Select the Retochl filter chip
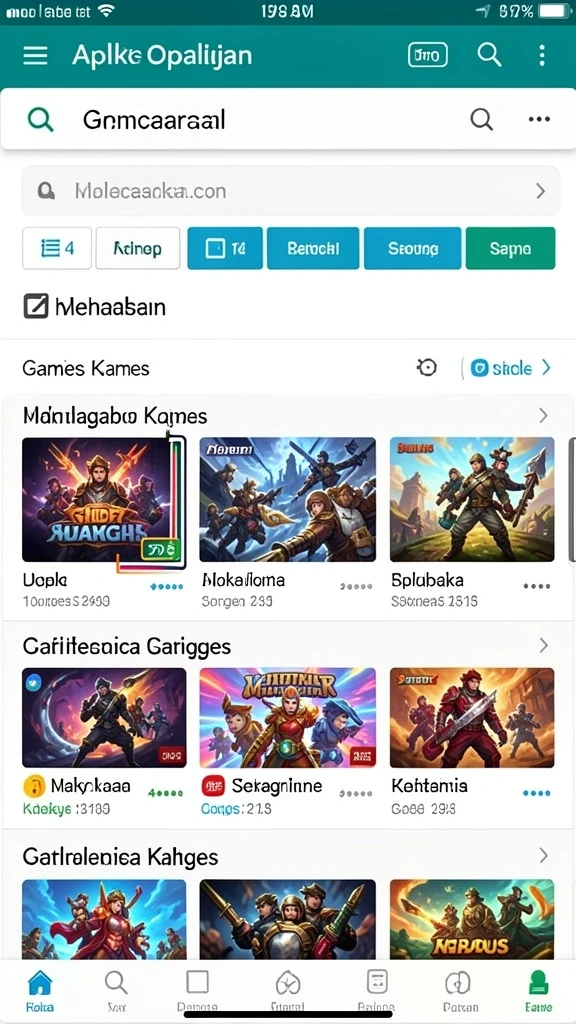Image resolution: width=576 pixels, height=1024 pixels. [313, 248]
